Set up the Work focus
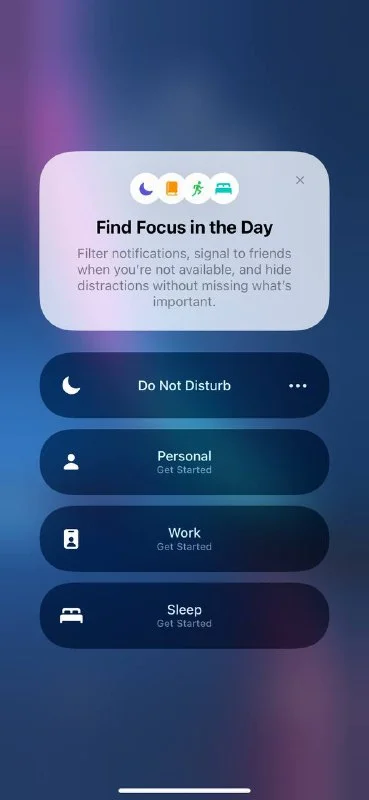369x800 pixels. (184, 539)
